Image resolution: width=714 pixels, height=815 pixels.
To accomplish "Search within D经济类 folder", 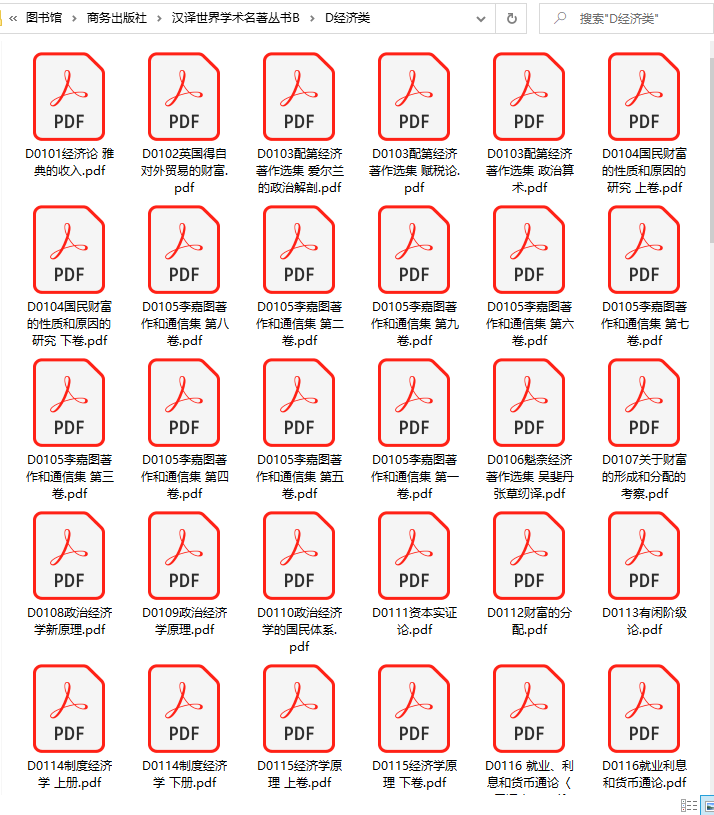I will pos(630,18).
